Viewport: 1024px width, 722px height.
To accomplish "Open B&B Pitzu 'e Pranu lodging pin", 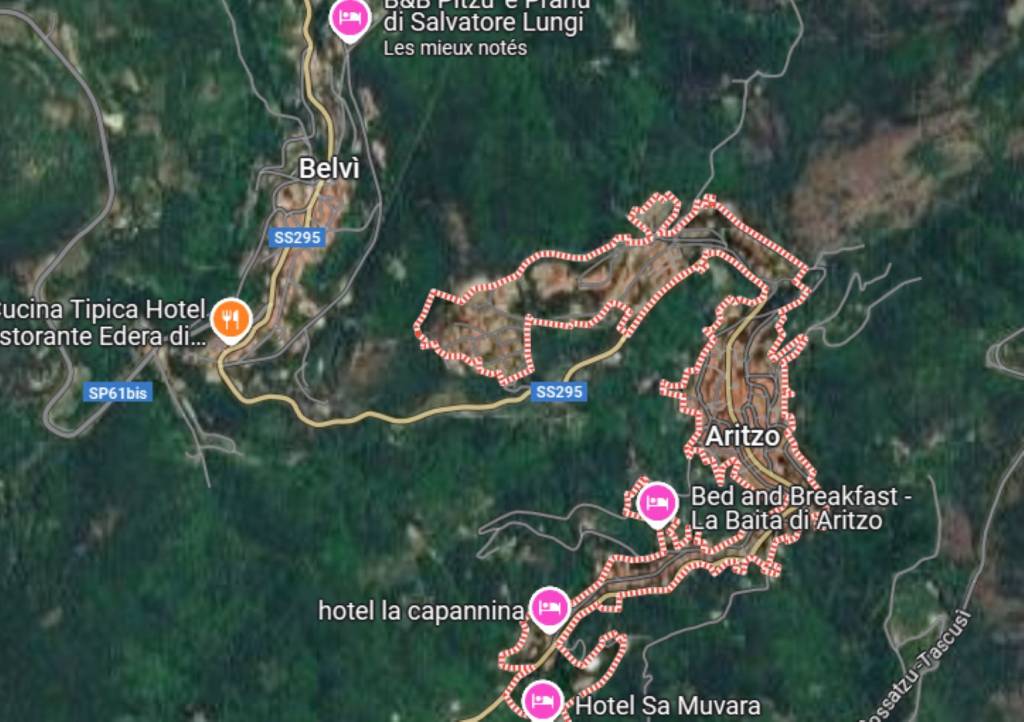I will pos(349,18).
